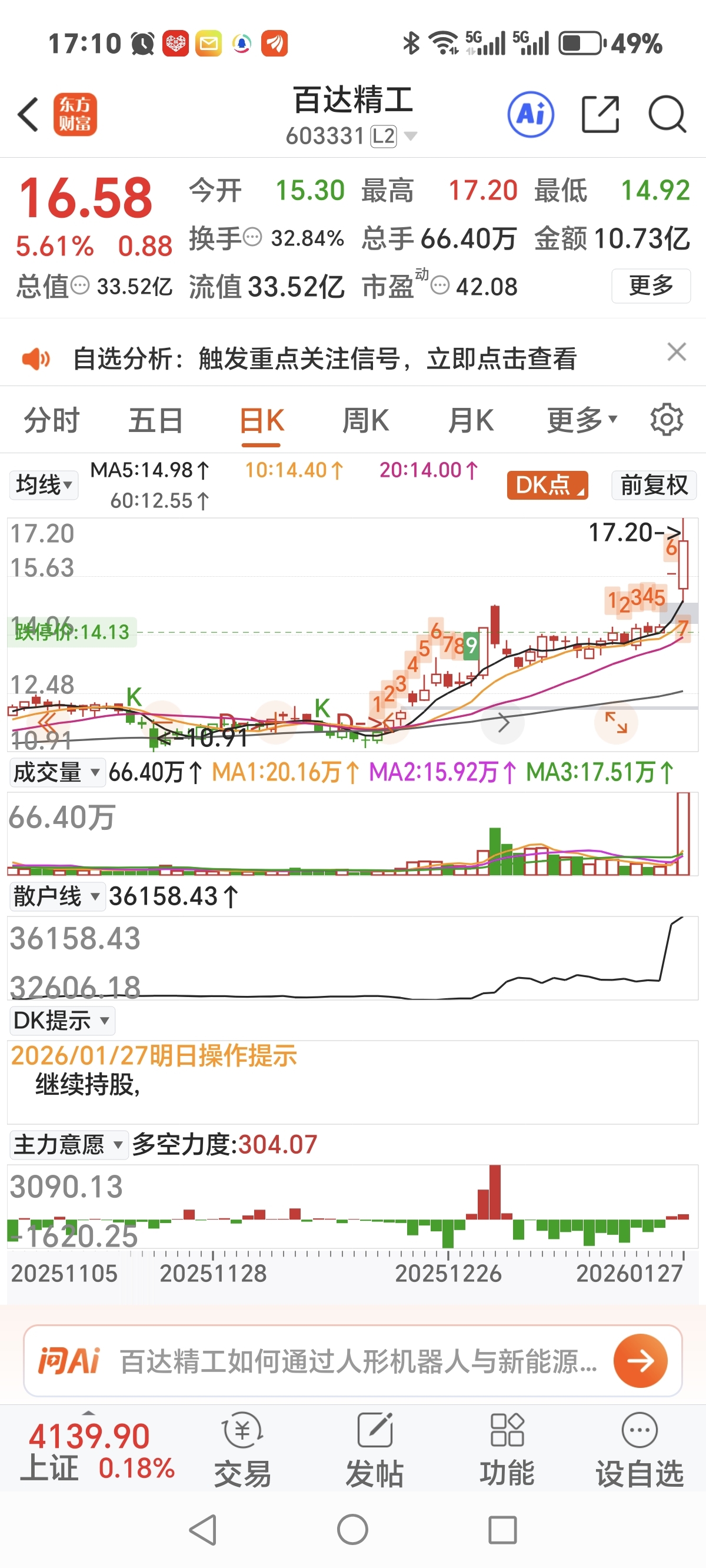706x1568 pixels.
Task: Open the 均线 indicator dropdown
Action: (x=44, y=485)
